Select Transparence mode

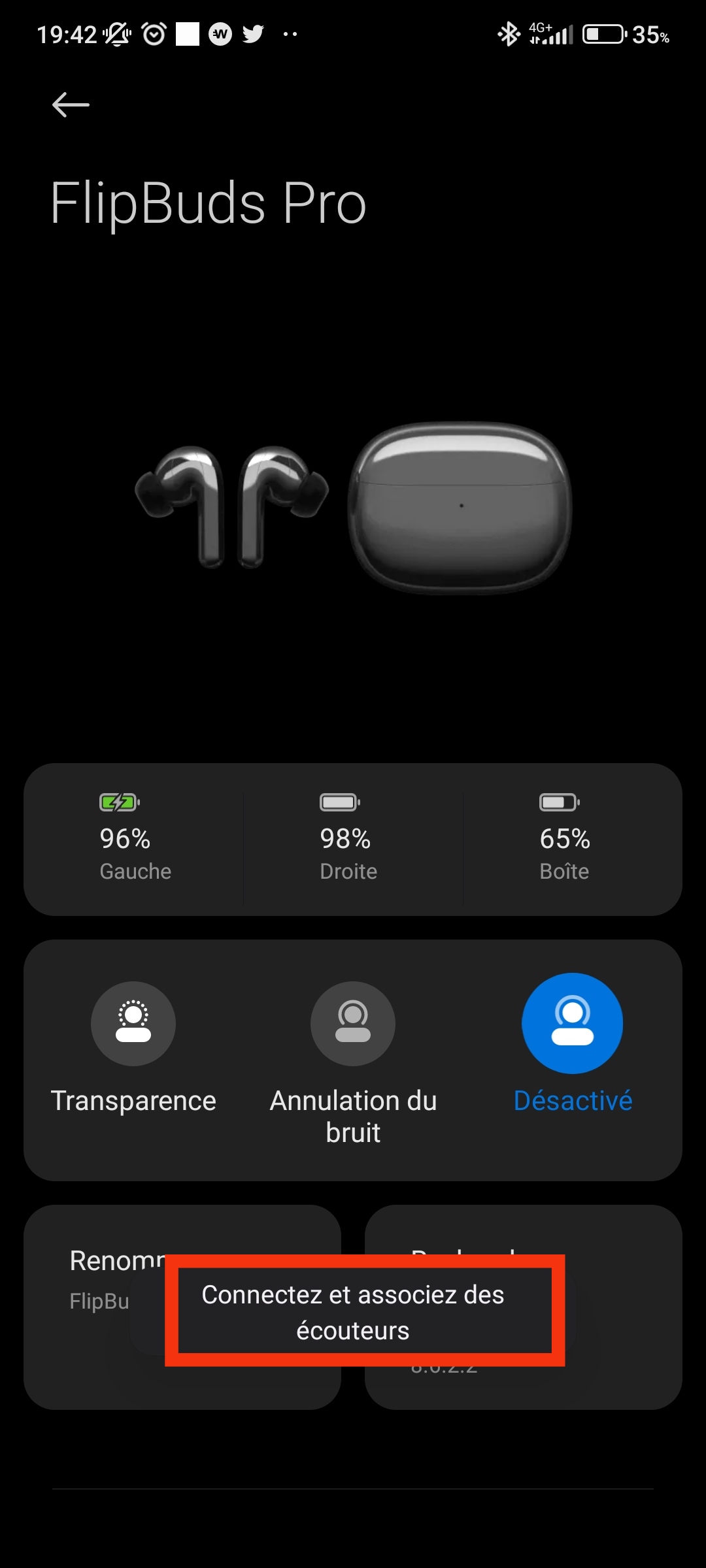[x=133, y=1024]
